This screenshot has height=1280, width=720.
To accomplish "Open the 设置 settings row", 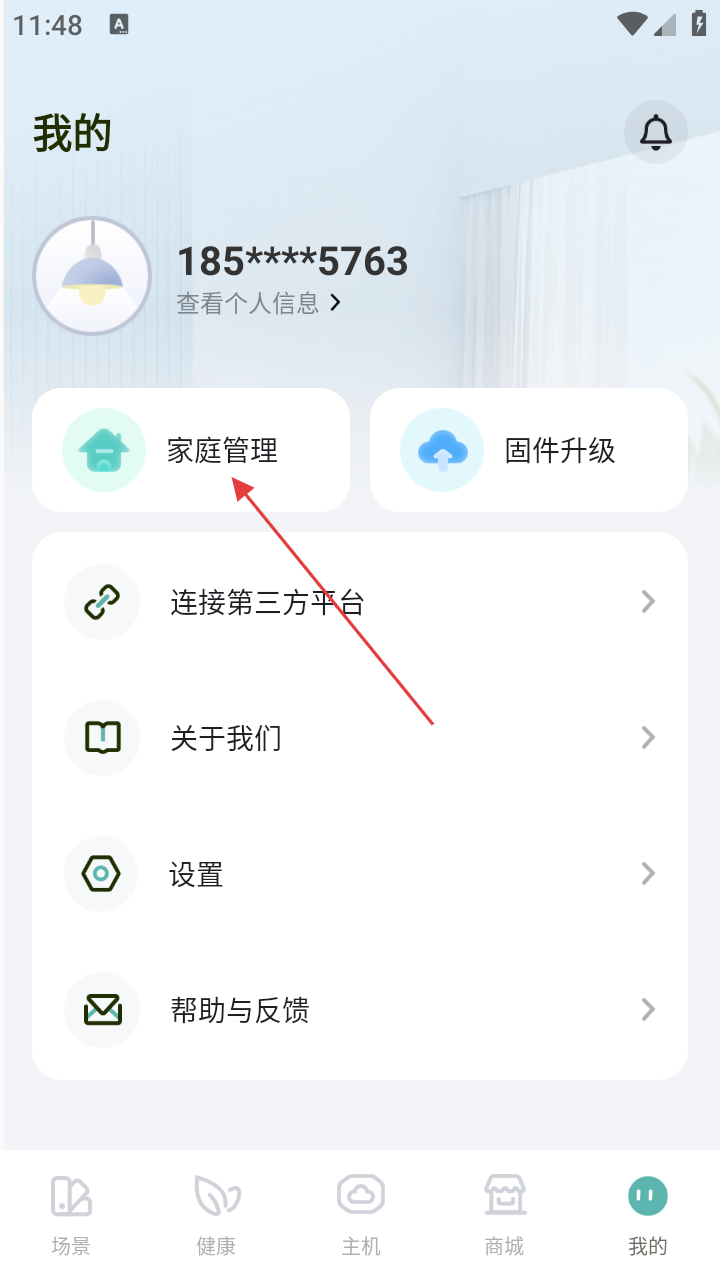I will click(360, 874).
